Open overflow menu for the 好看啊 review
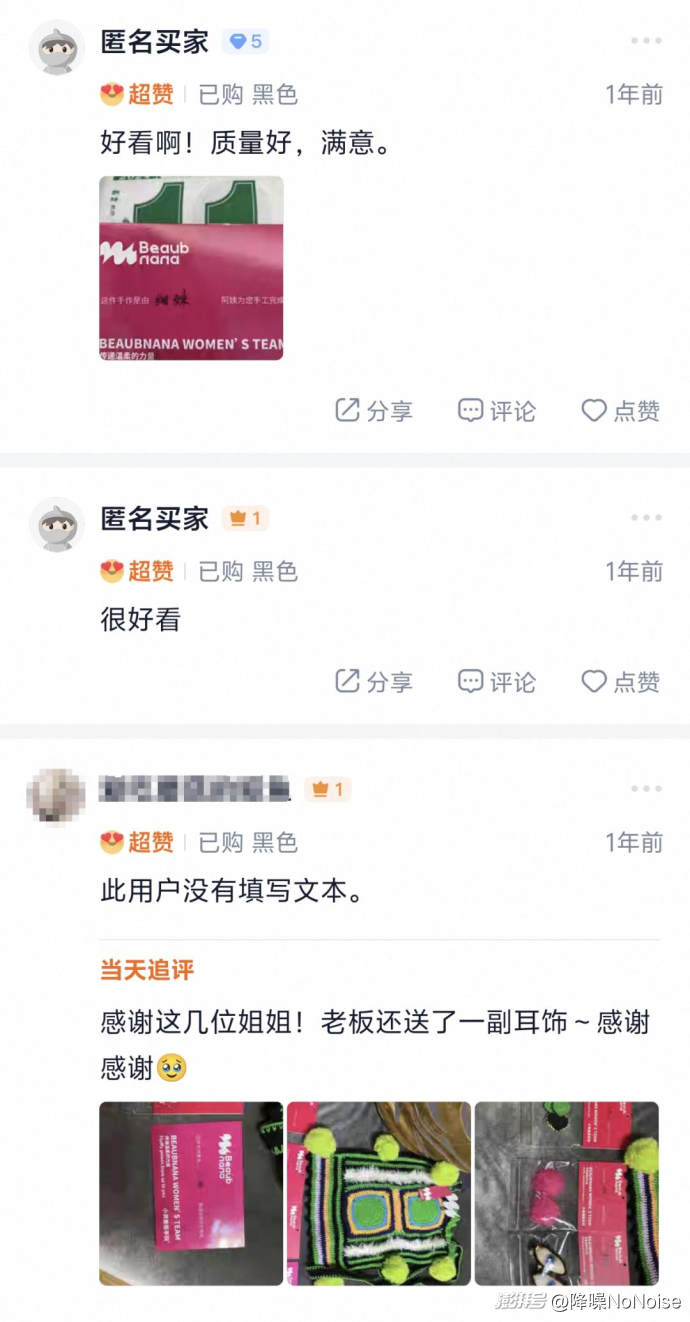Viewport: 690px width, 1322px height. tap(645, 41)
